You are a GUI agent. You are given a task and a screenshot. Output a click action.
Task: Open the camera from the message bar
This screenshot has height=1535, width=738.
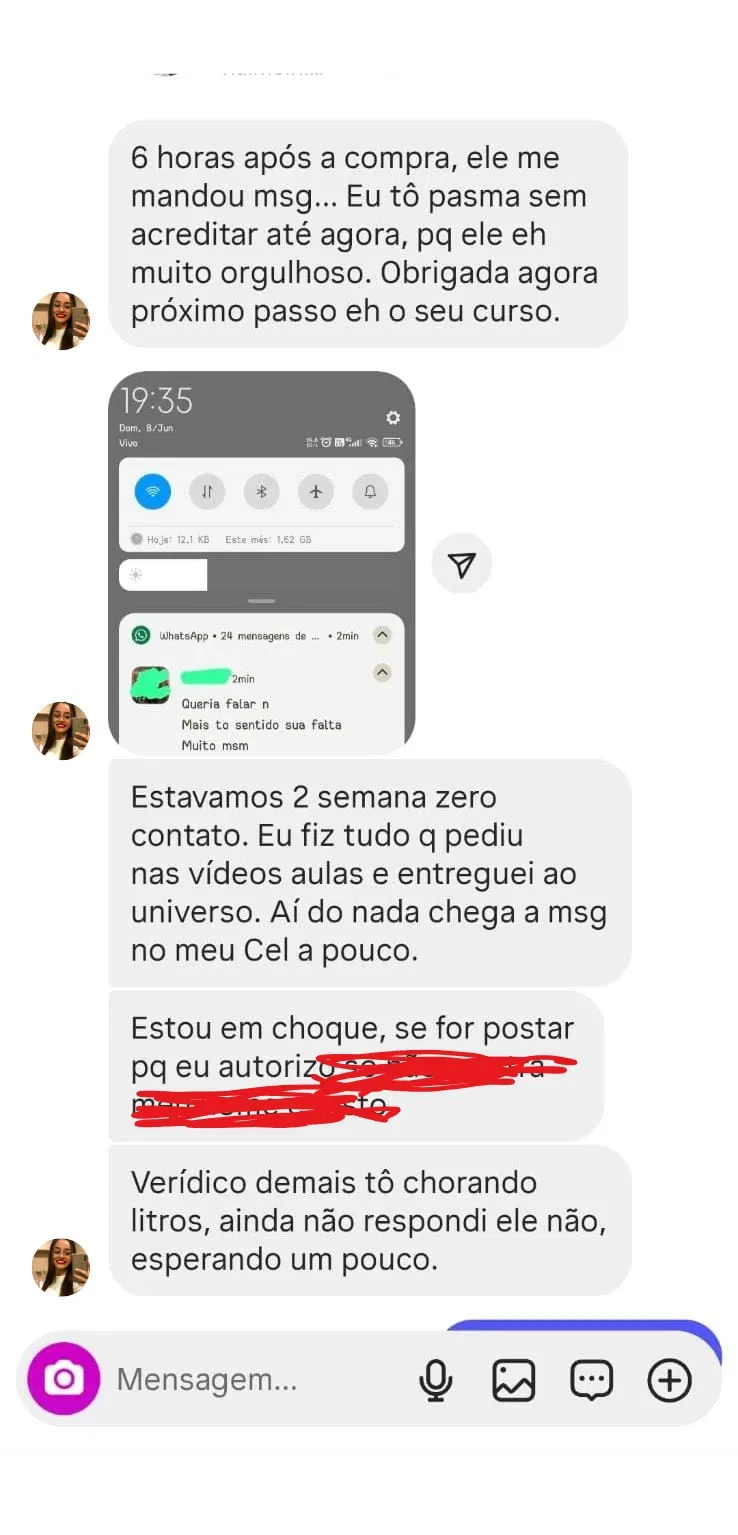click(x=64, y=1380)
